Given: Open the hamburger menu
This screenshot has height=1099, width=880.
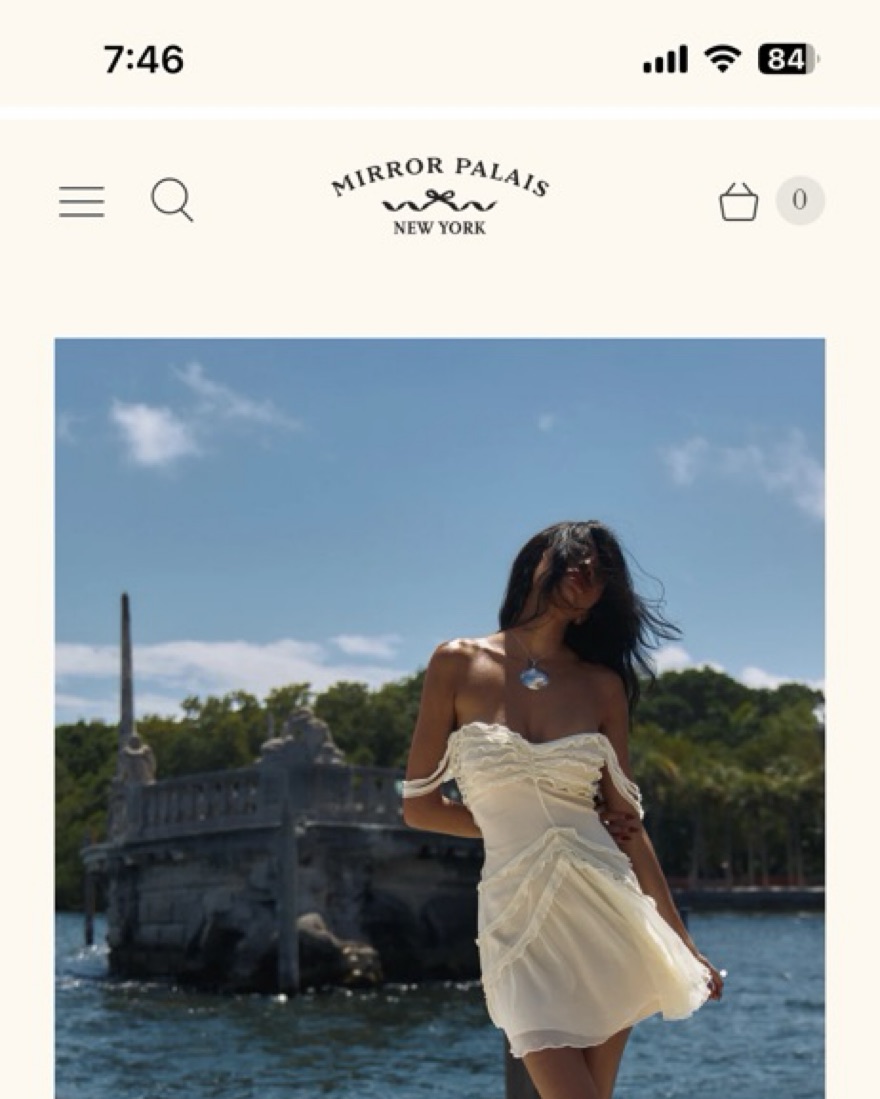Looking at the screenshot, I should coord(81,201).
